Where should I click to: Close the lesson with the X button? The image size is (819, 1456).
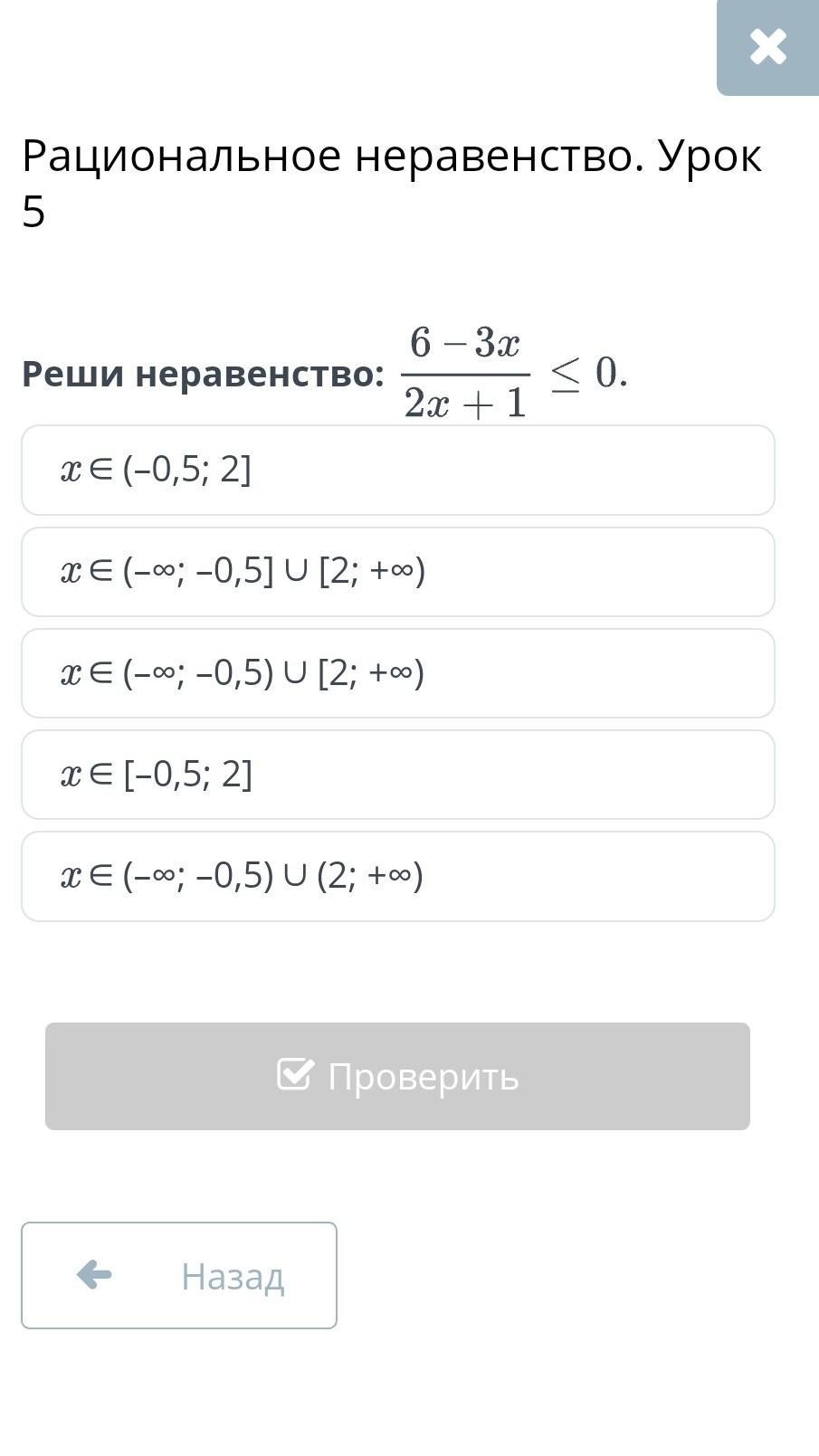[x=767, y=47]
